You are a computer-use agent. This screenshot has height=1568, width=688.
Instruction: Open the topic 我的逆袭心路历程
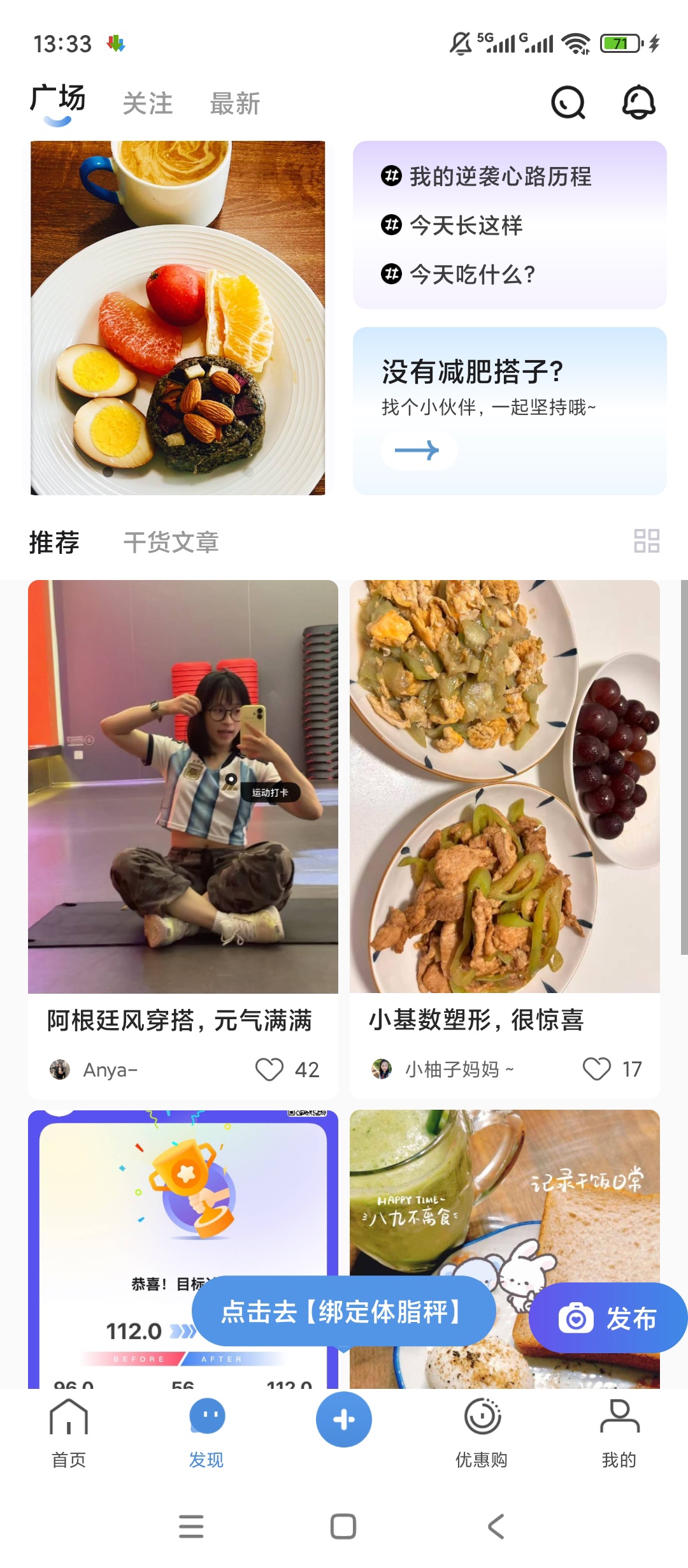pos(487,177)
